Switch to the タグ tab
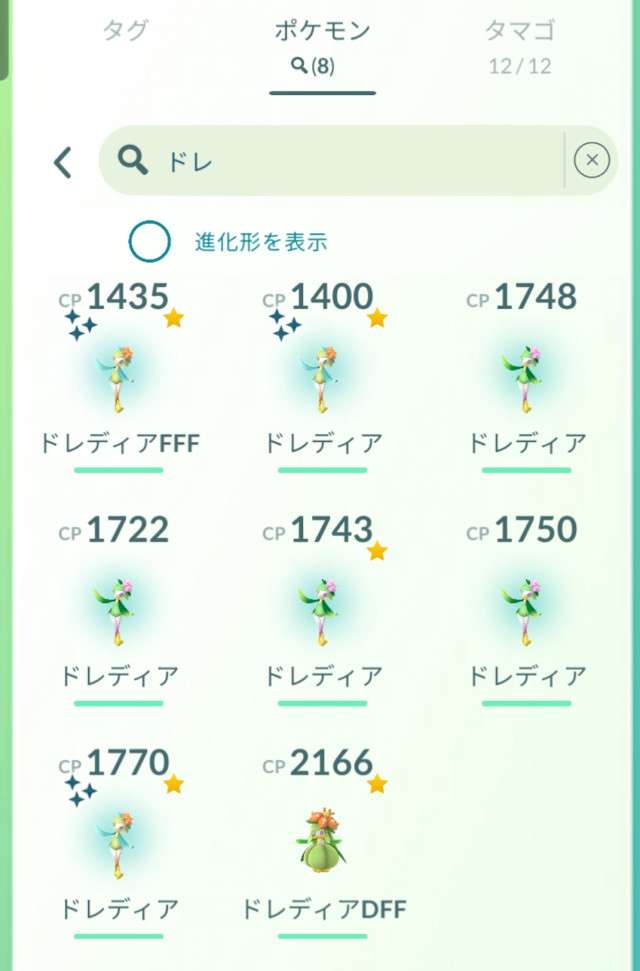The image size is (640, 971). tap(125, 31)
